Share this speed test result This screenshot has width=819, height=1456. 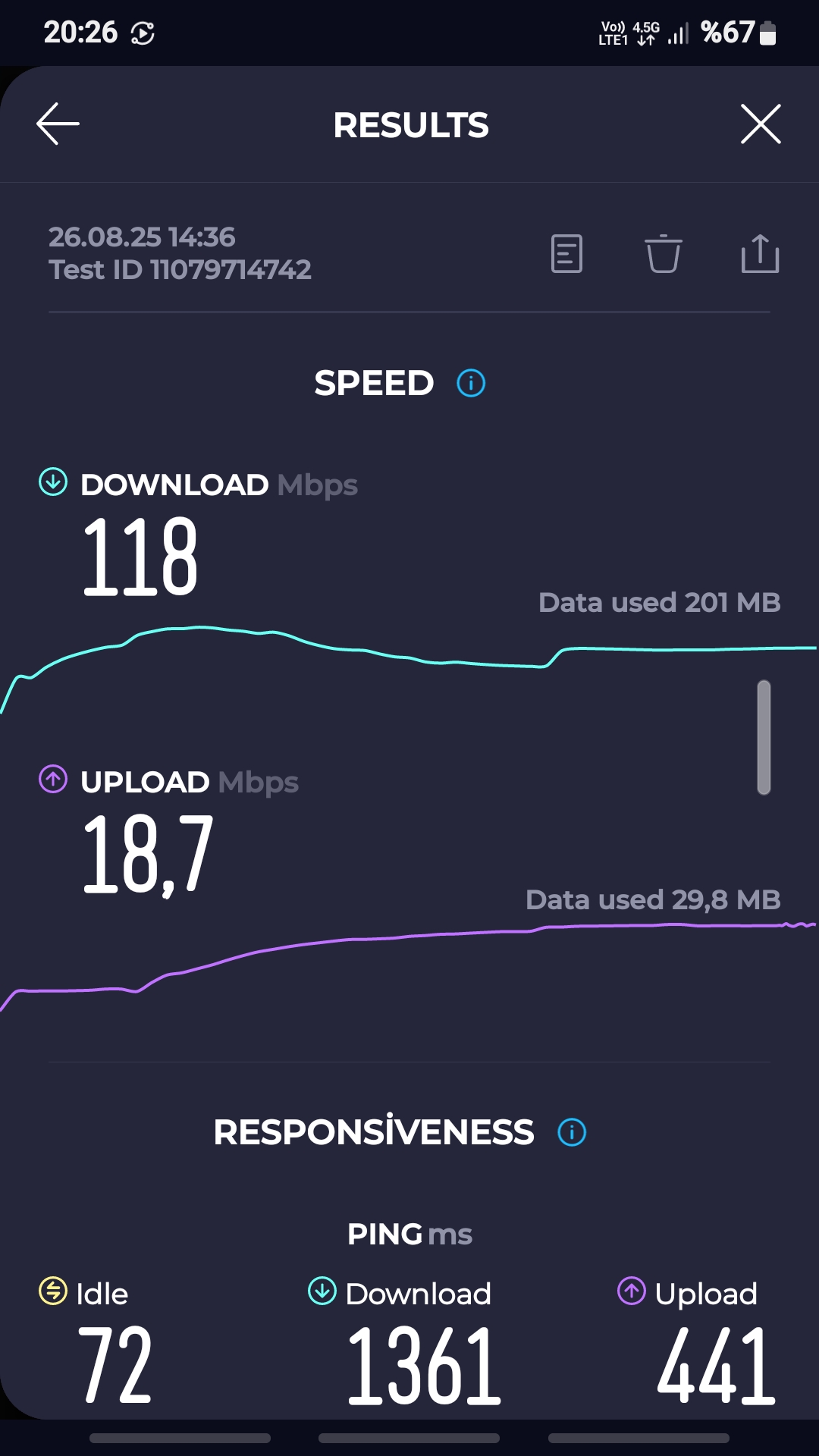[760, 253]
